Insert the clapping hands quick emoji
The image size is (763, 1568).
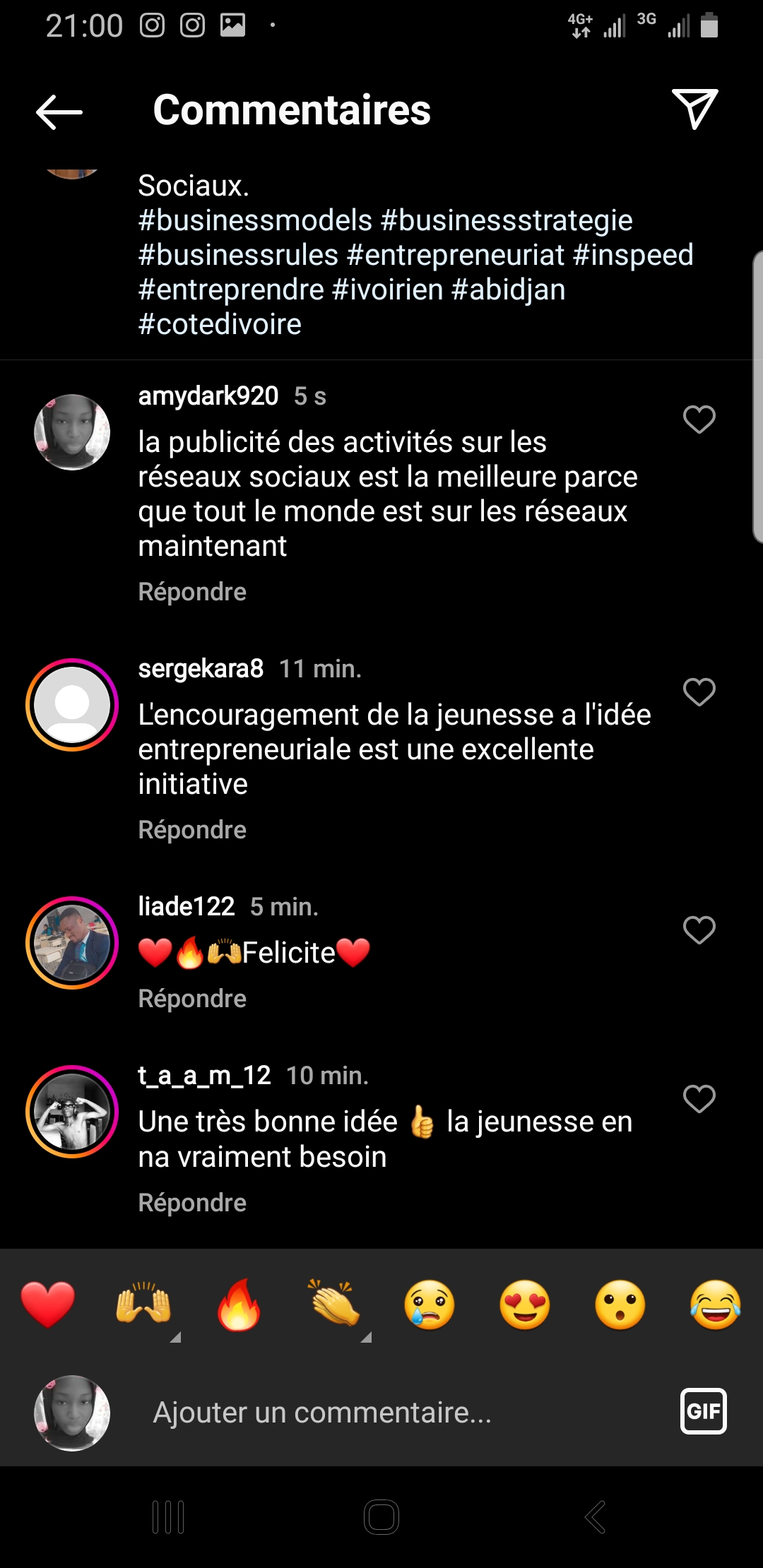tap(334, 1303)
